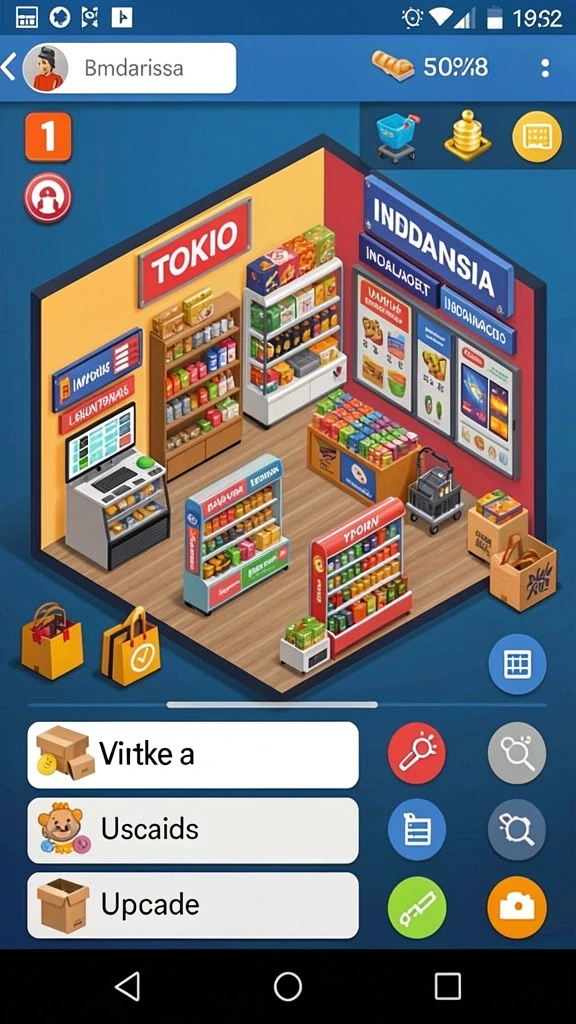Open the Uscaids row
Viewport: 576px width, 1024px height.
click(193, 830)
